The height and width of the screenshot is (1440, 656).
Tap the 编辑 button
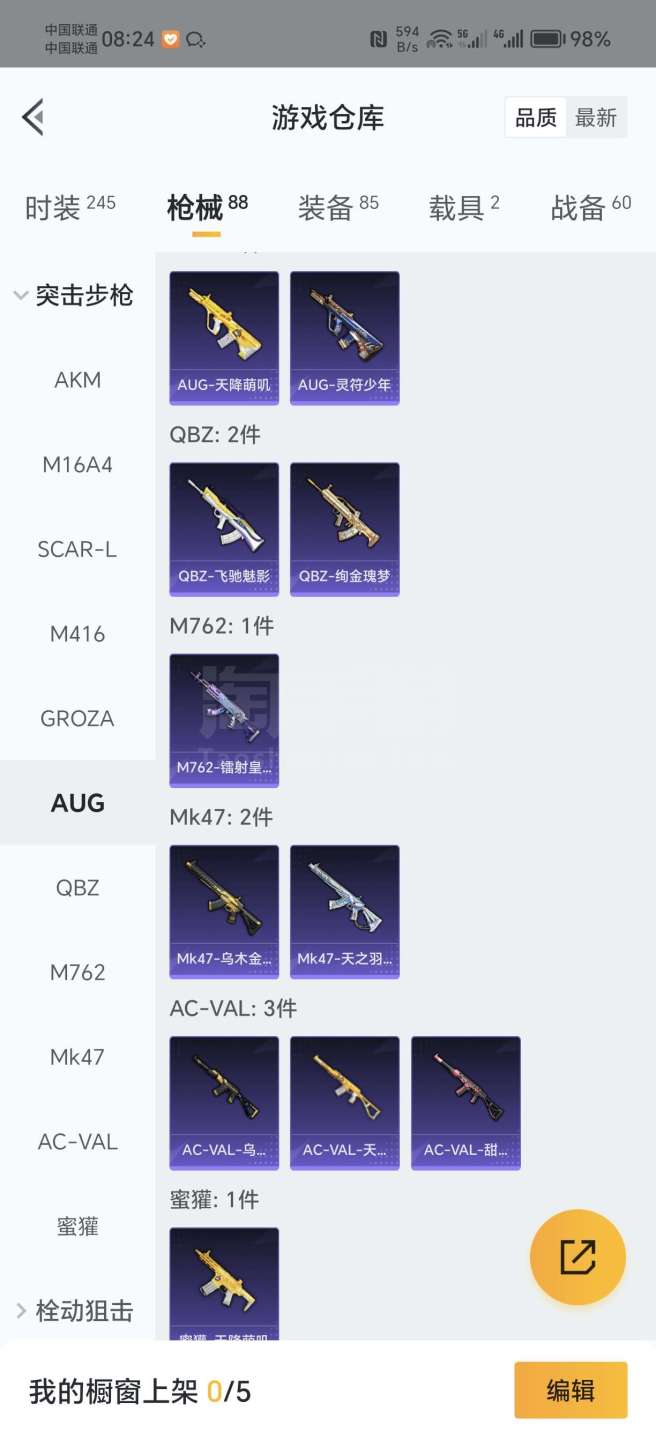pos(570,1390)
